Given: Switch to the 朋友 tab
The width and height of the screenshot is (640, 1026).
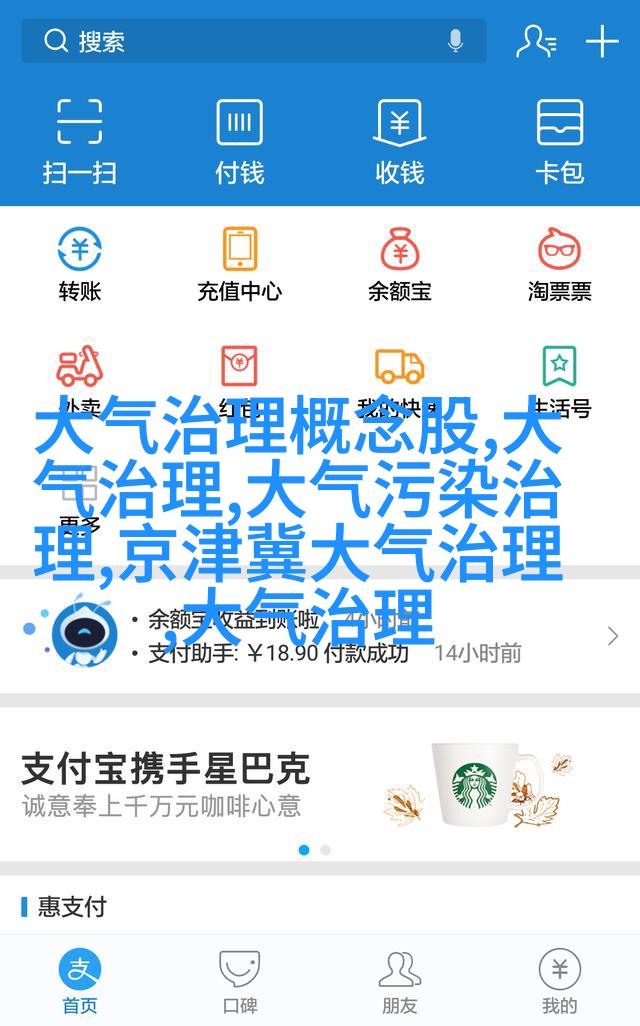Looking at the screenshot, I should pos(399,982).
